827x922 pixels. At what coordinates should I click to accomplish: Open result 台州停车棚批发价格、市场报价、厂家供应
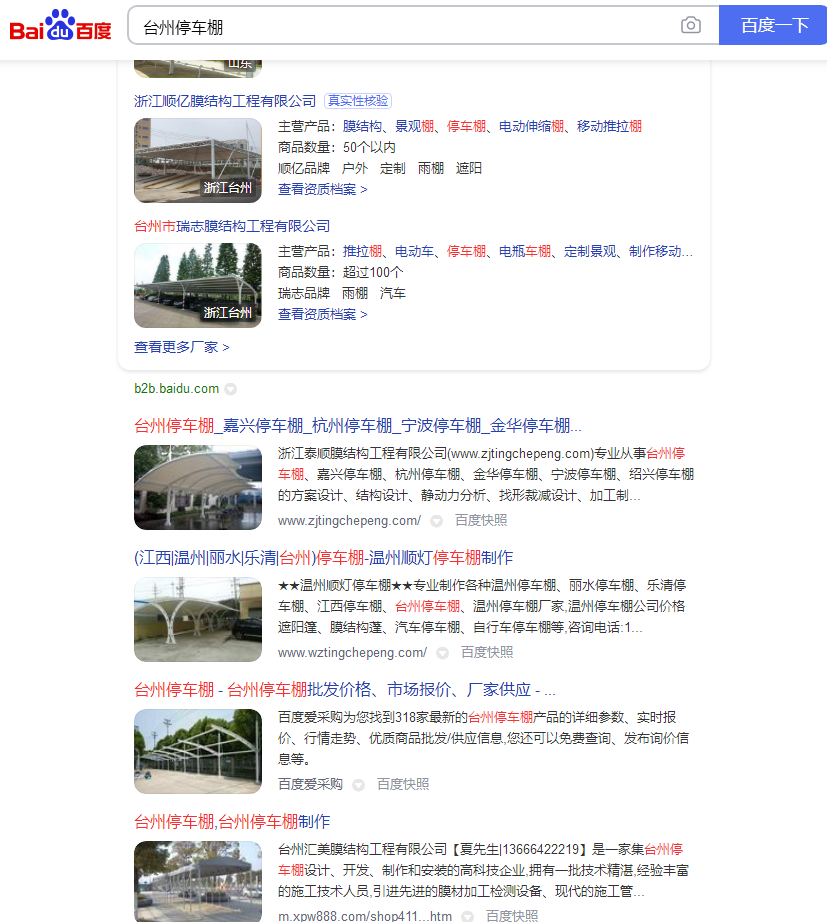[x=345, y=689]
